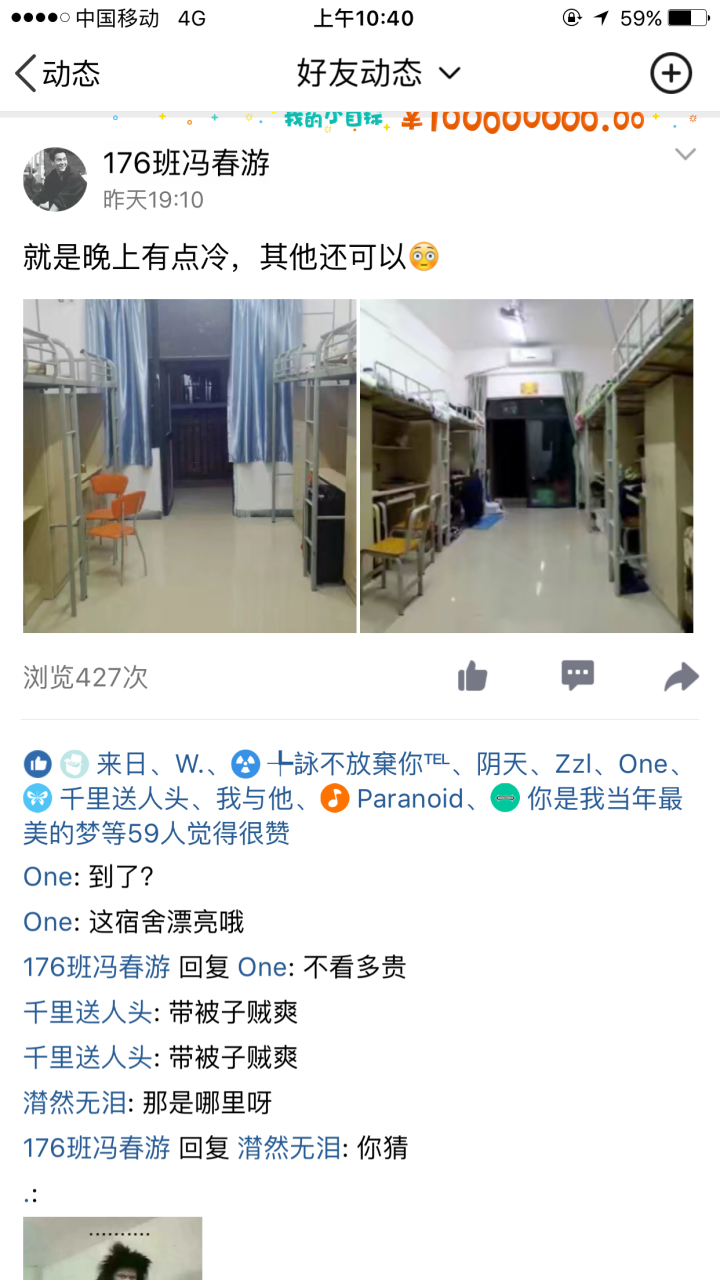
Task: Open the dorm photo with air conditioner
Action: (526, 466)
